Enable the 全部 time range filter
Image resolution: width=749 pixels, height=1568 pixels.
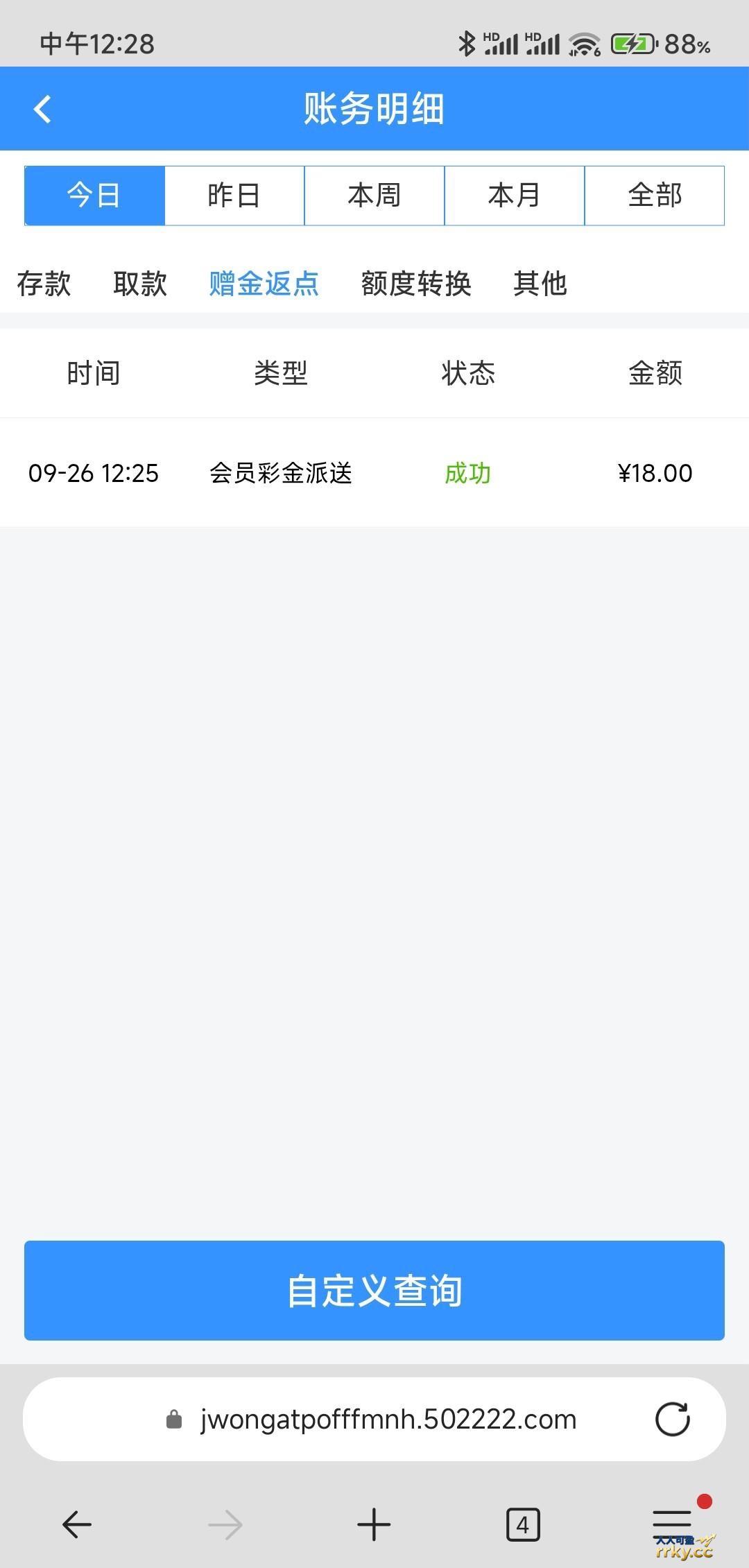click(x=654, y=195)
